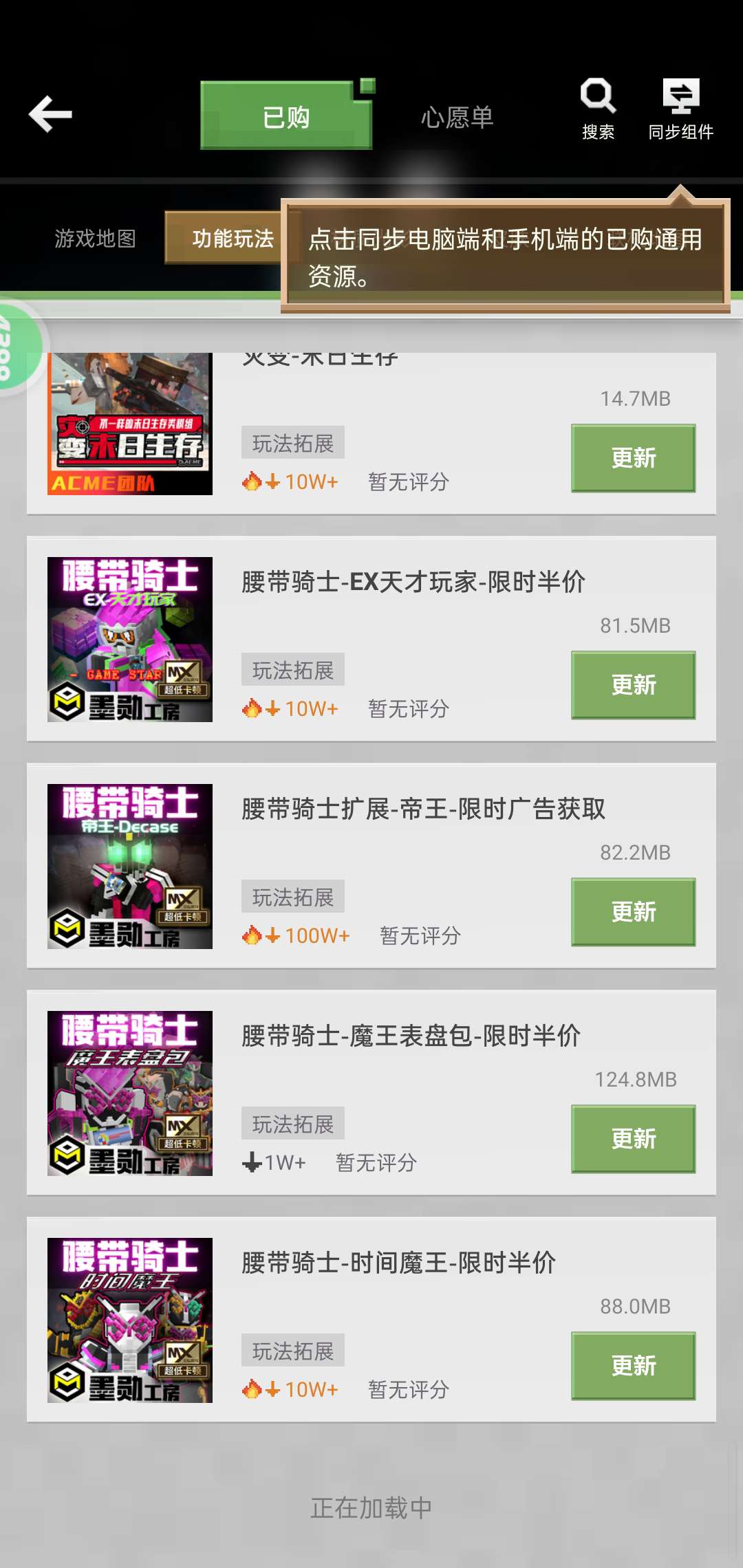Open 搜索 search
743x1568 pixels.
pyautogui.click(x=598, y=109)
